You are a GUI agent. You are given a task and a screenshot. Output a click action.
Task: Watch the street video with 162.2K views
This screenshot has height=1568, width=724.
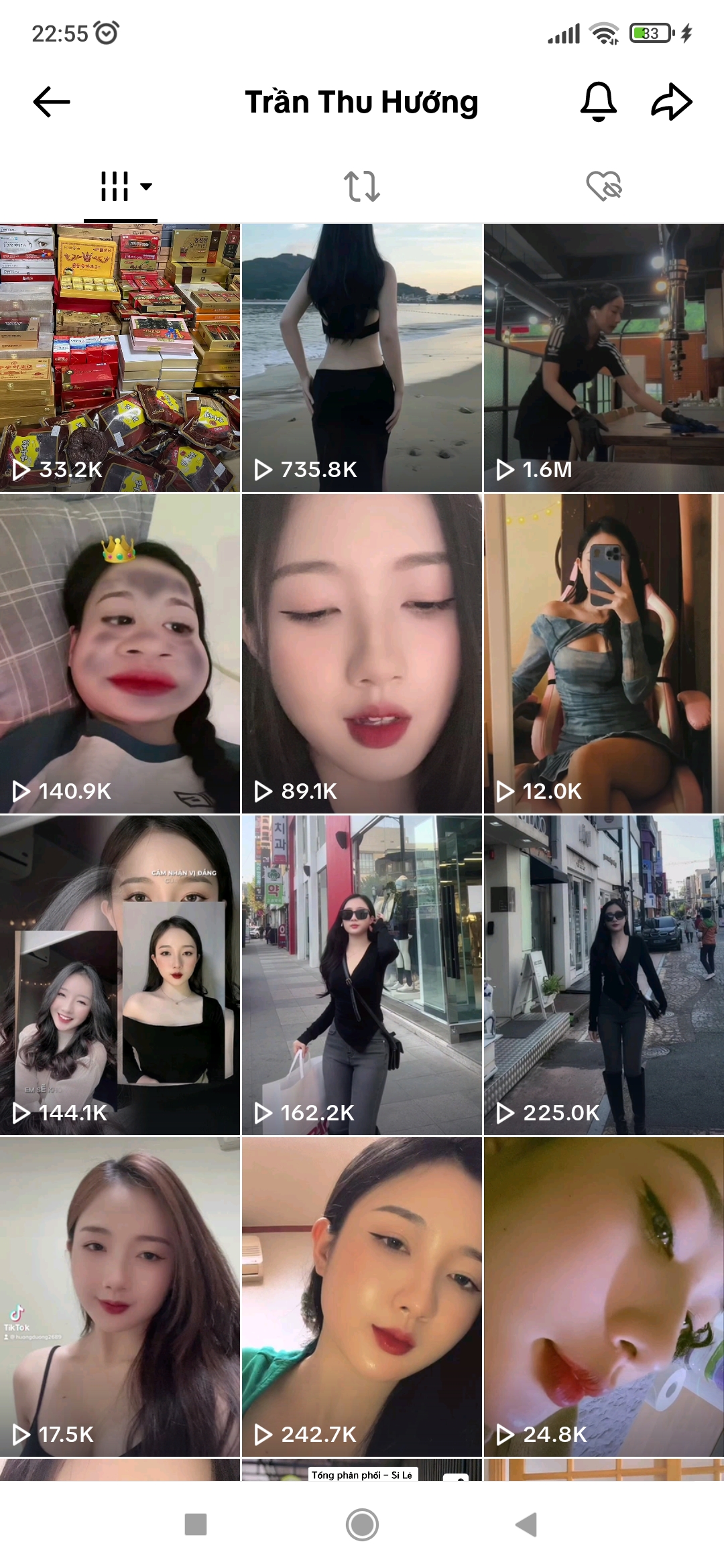point(362,975)
